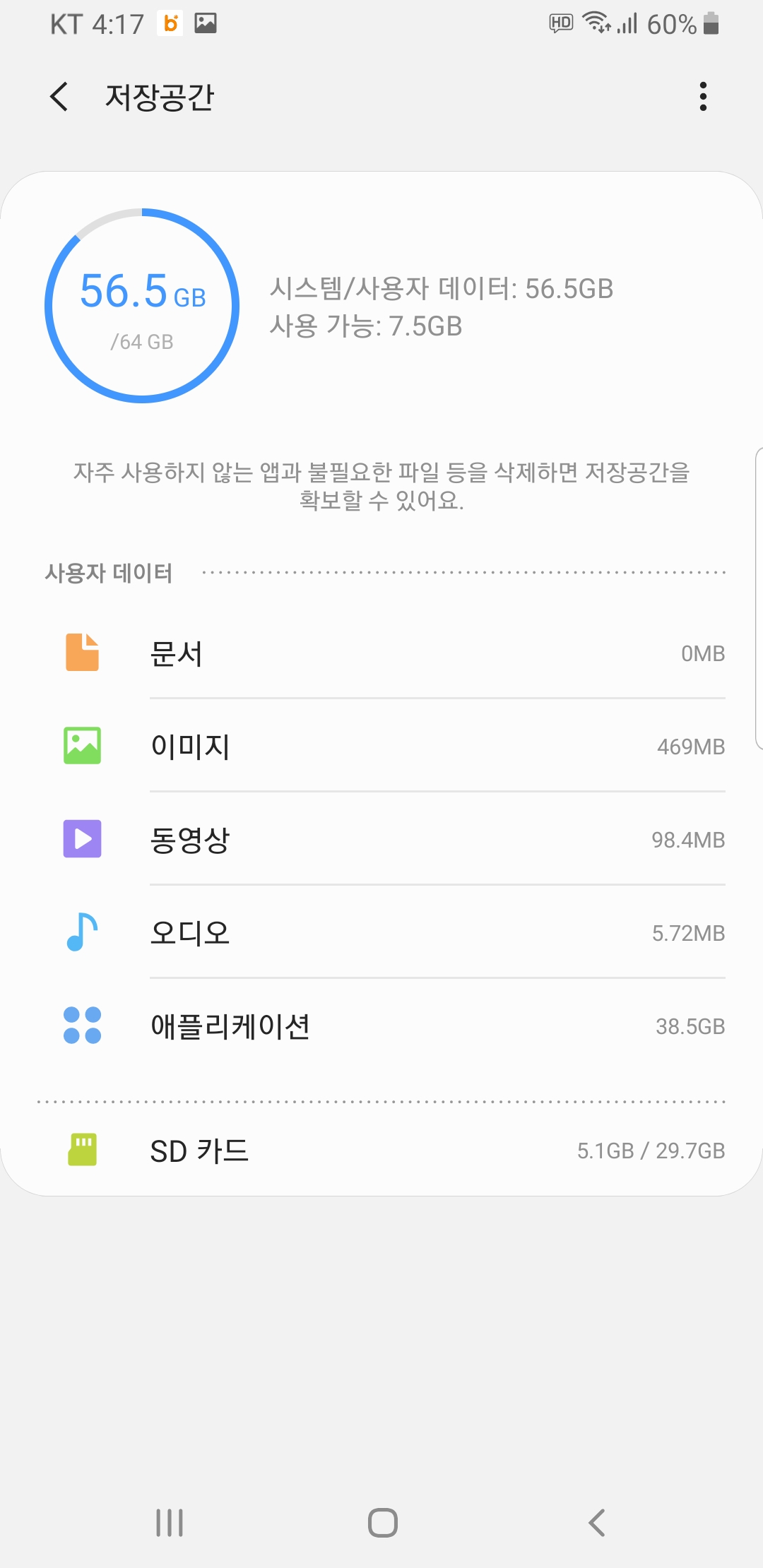Viewport: 763px width, 1568px height.
Task: Tap the system home button
Action: point(382,1523)
